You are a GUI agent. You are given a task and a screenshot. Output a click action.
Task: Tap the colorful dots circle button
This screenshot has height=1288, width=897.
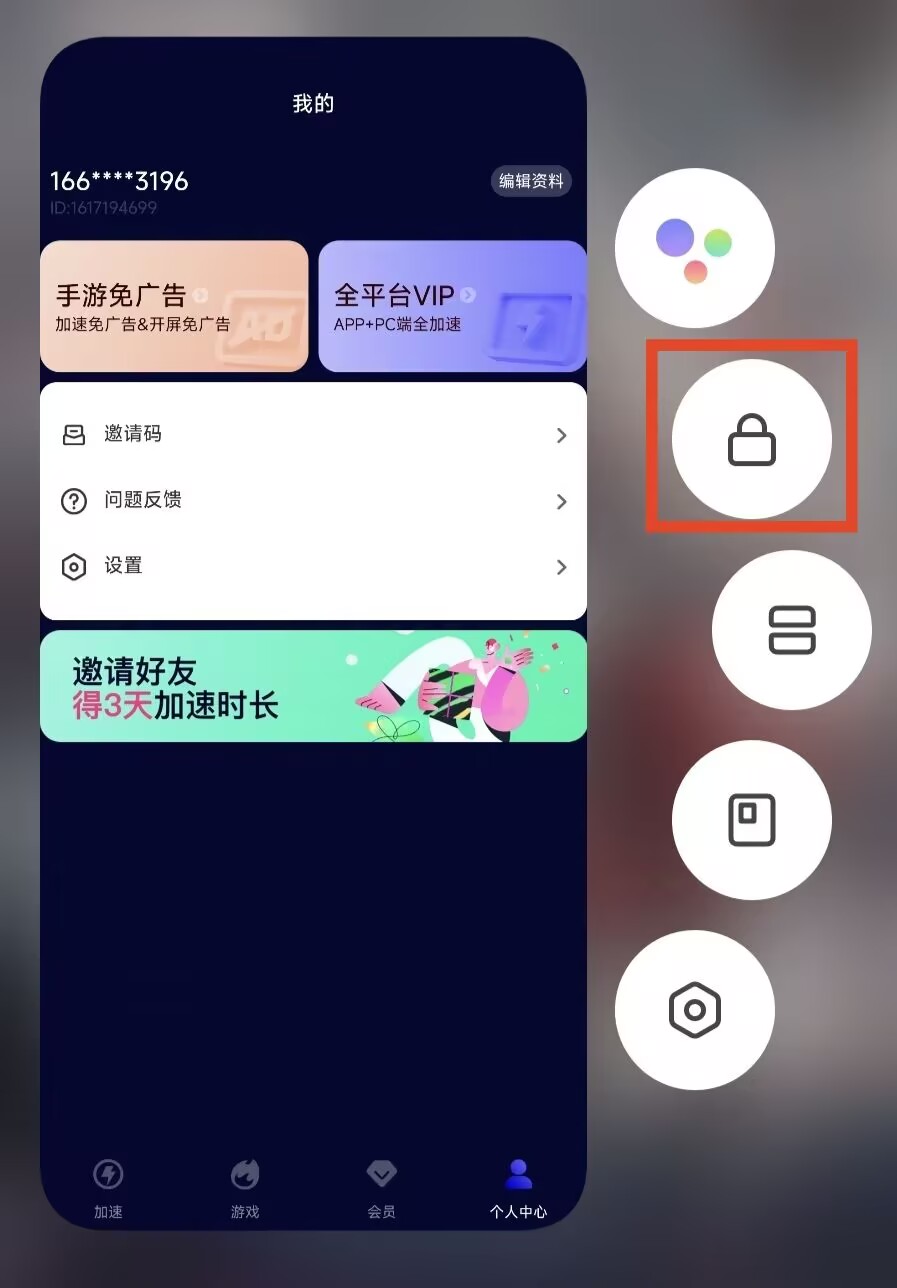pos(694,247)
